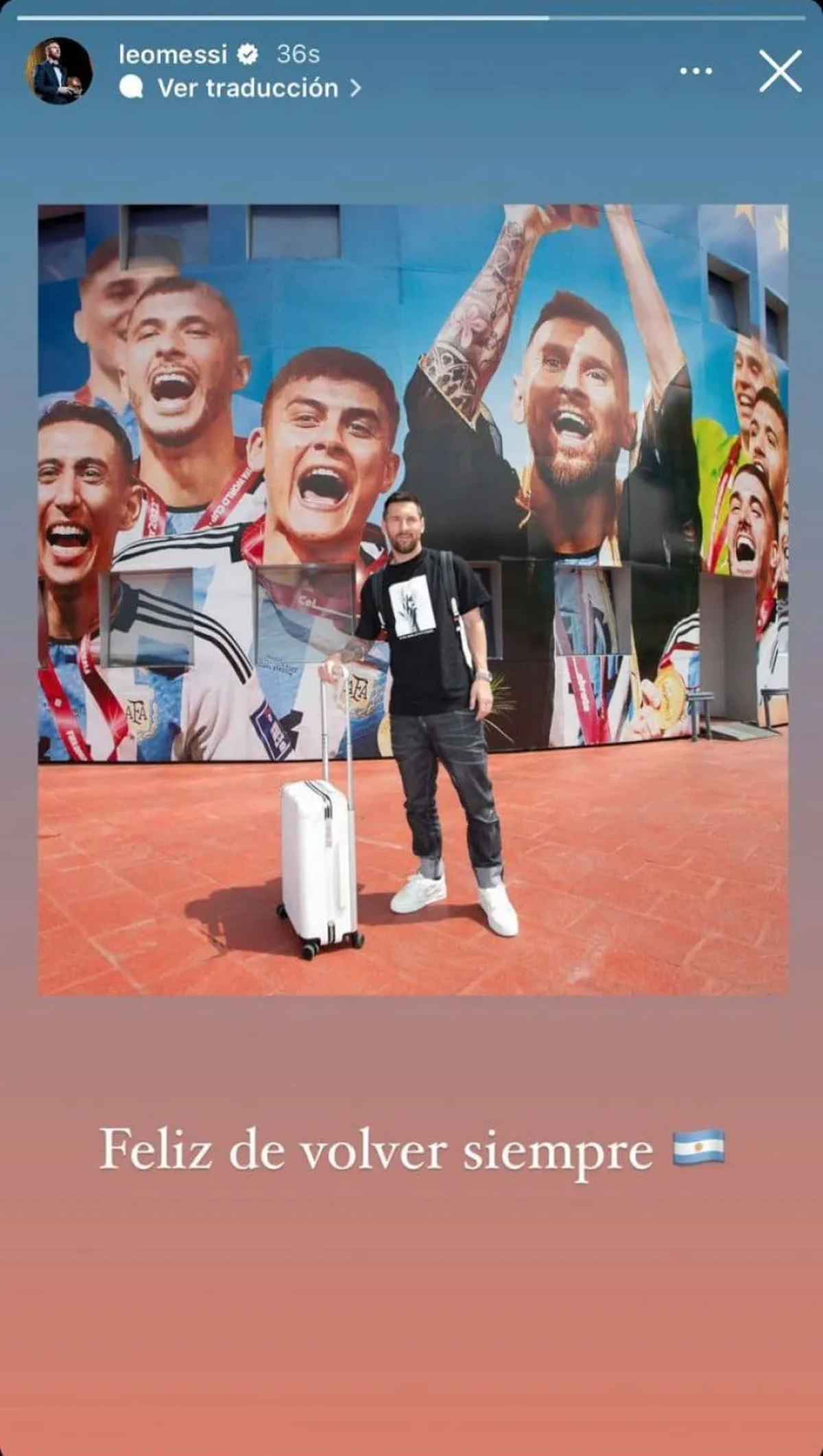Open leomessi's profile picture
This screenshot has height=1456, width=823.
coord(59,71)
